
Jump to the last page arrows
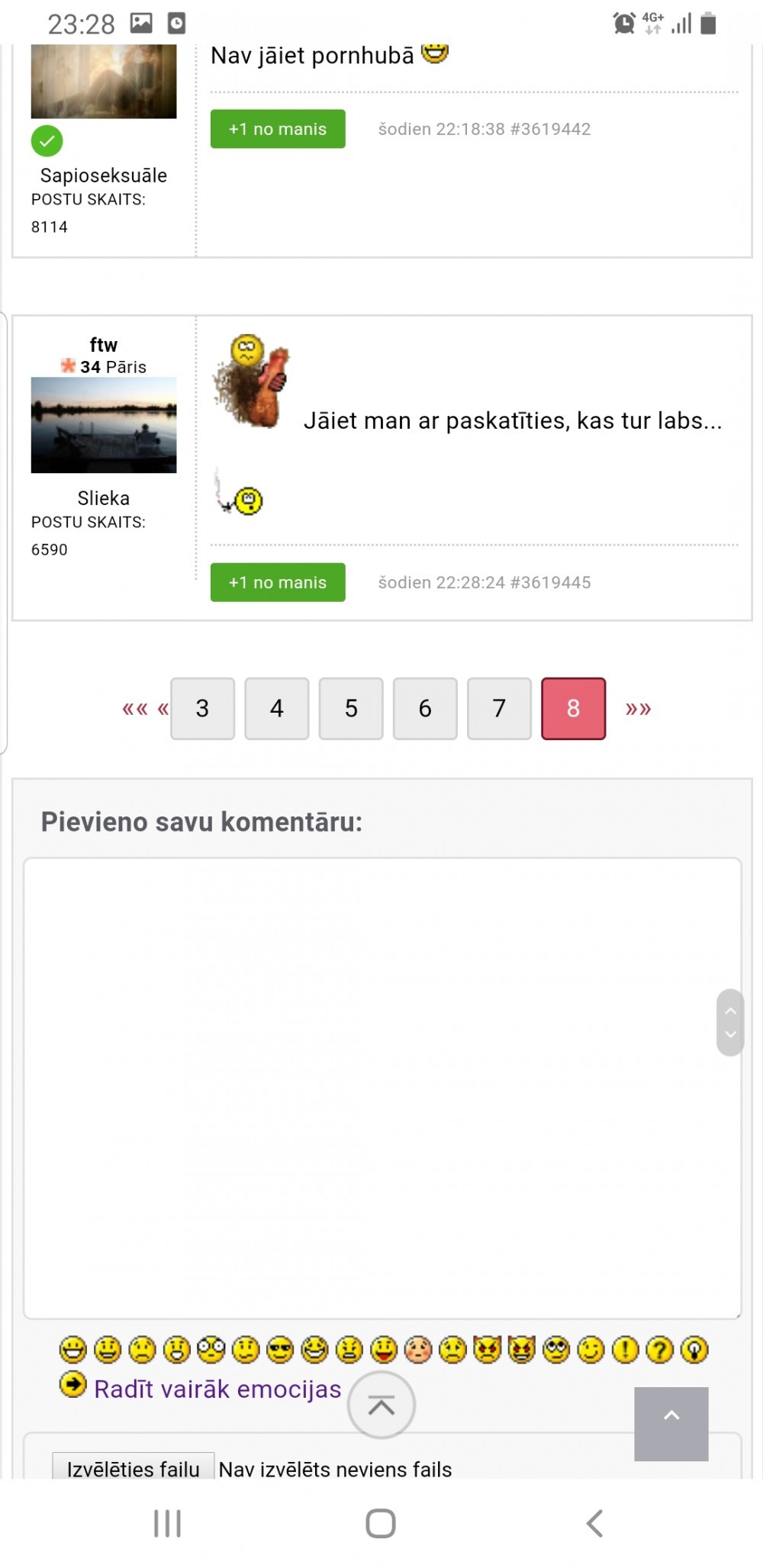click(638, 709)
